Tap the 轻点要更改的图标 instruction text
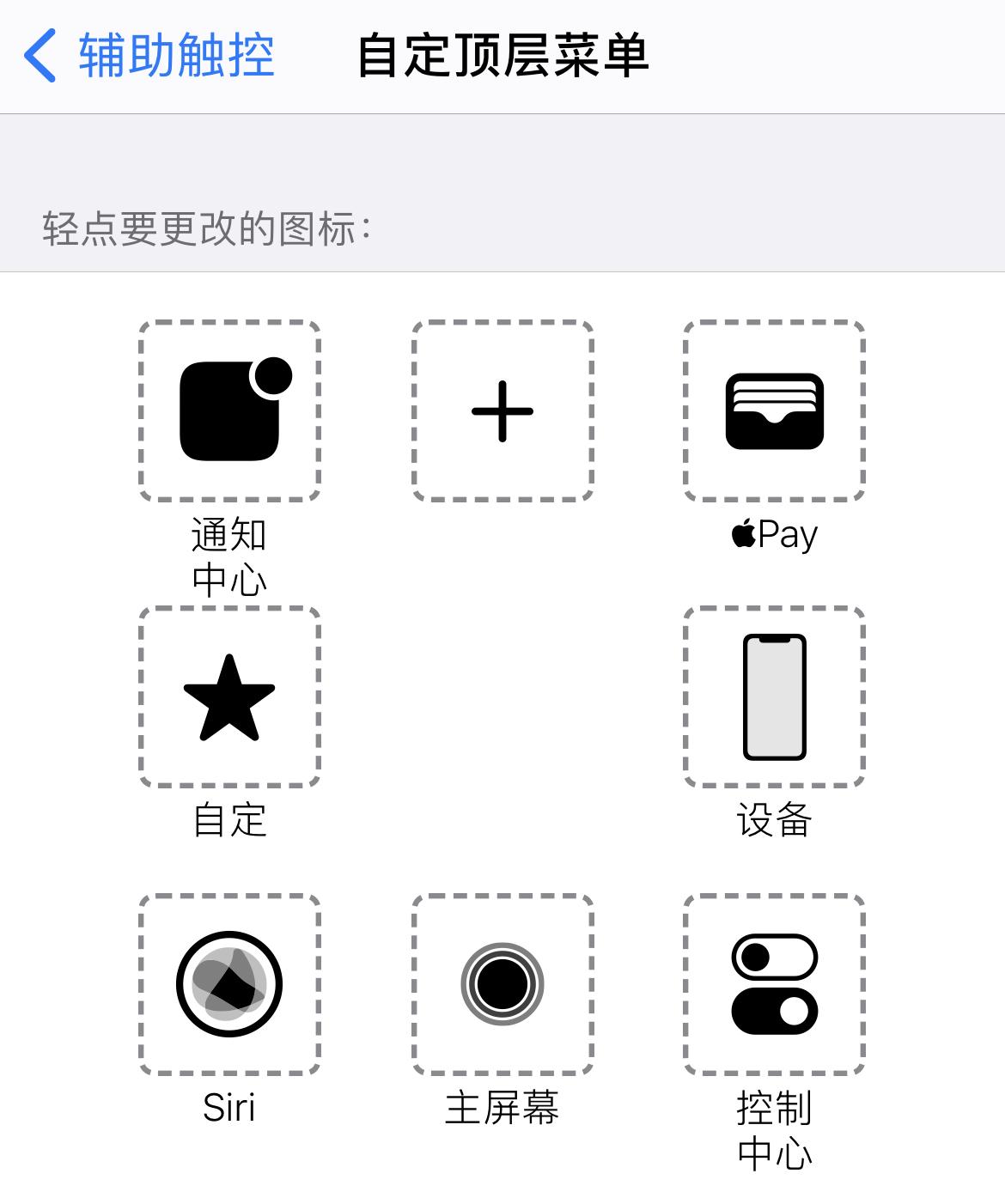The width and height of the screenshot is (1005, 1204). [204, 225]
